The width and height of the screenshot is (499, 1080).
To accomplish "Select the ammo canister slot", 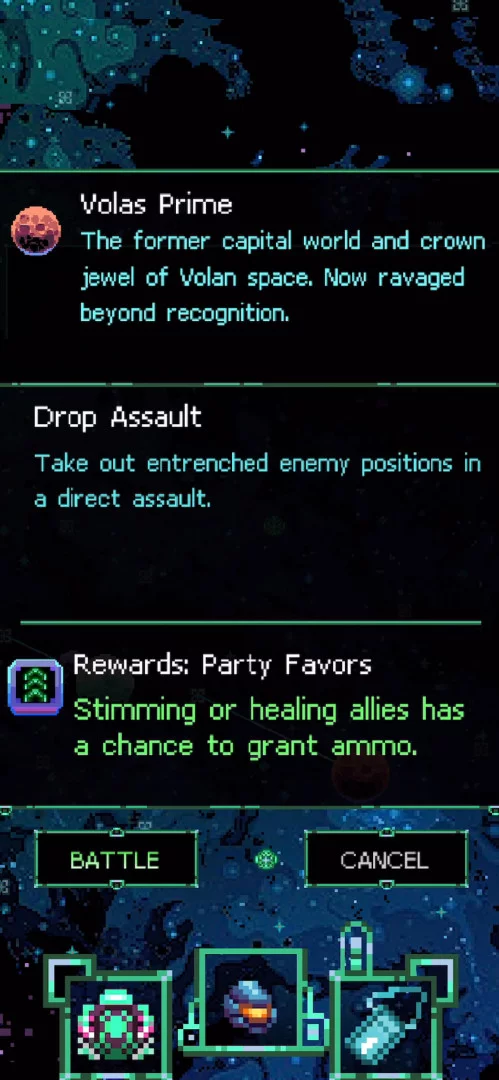I will (x=390, y=1026).
